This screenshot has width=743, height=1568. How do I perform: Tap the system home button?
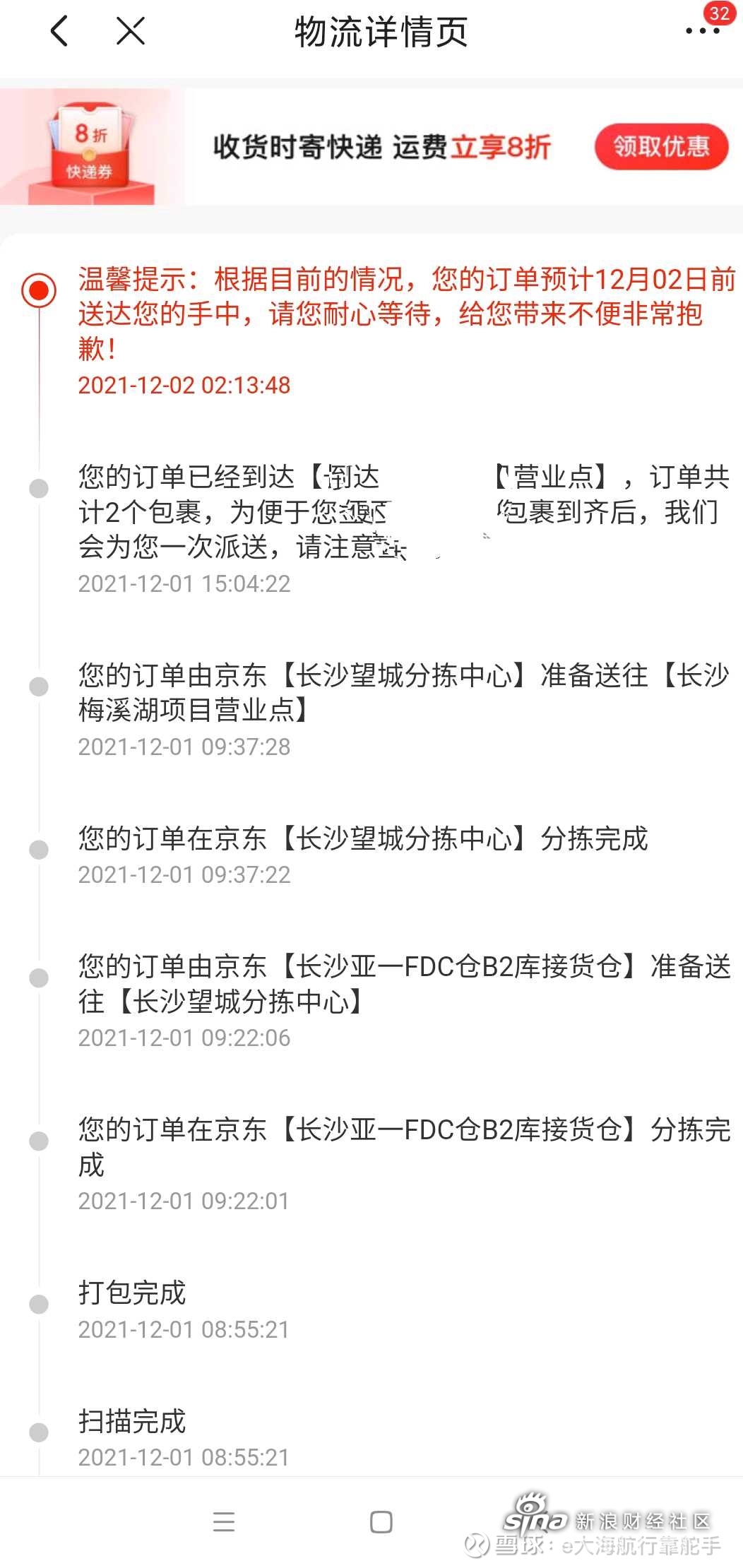381,1521
